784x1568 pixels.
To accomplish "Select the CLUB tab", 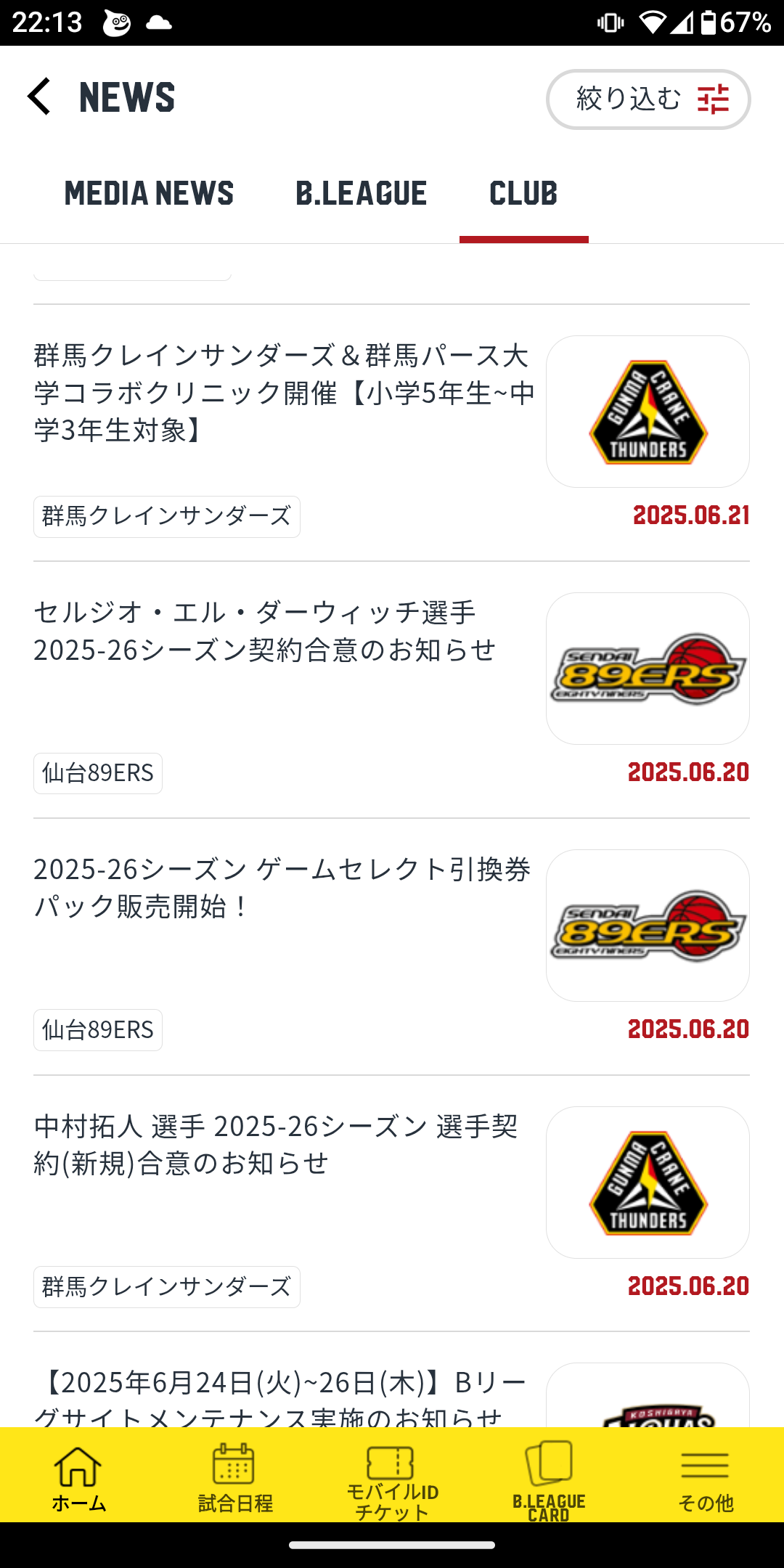I will coord(523,194).
